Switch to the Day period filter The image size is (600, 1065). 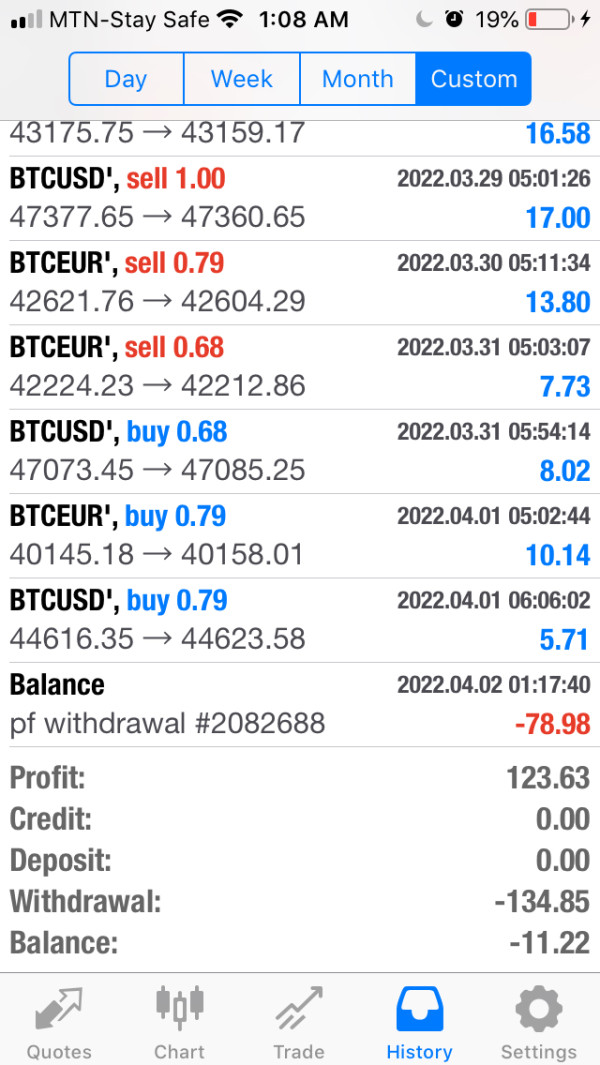click(126, 79)
